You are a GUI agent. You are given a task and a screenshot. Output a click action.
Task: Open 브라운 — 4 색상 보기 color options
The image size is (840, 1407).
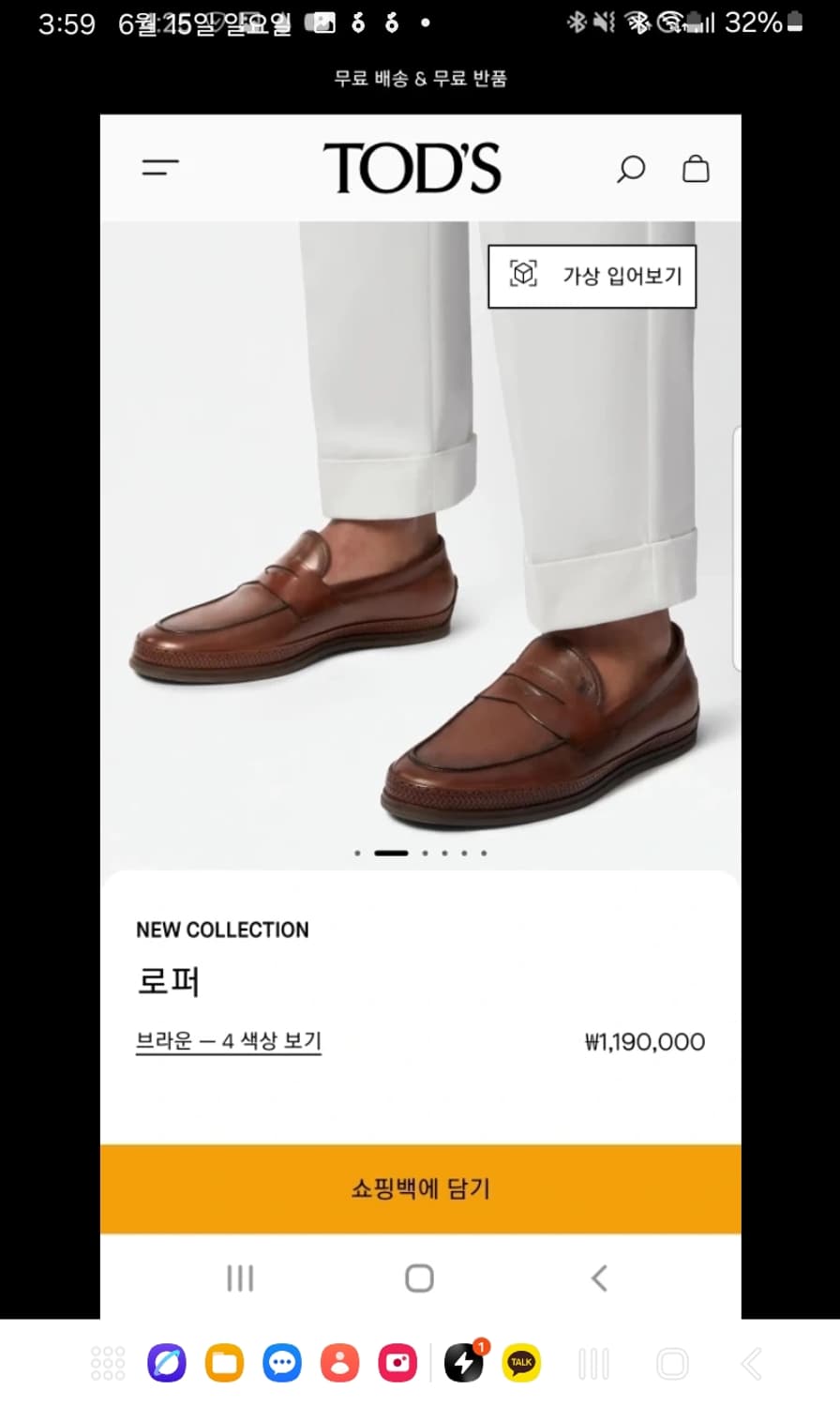[x=228, y=1041]
